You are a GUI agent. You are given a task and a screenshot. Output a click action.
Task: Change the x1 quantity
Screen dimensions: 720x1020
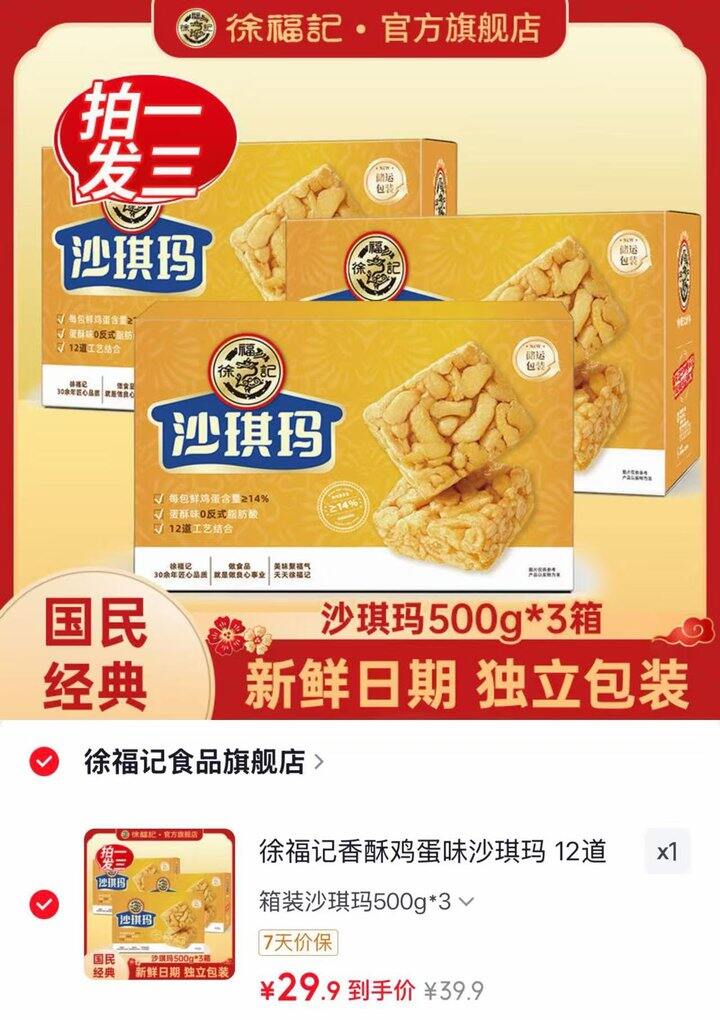coord(666,852)
